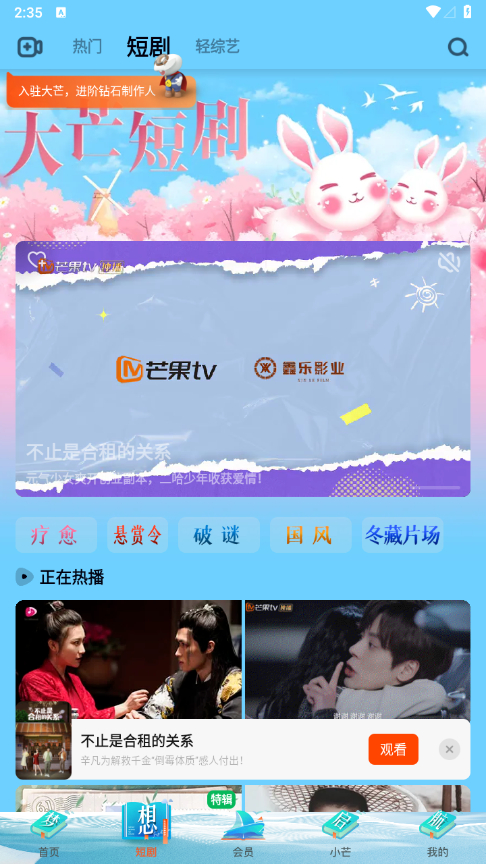Select the 冬藏片场 category chip
486x864 pixels.
pyautogui.click(x=402, y=535)
